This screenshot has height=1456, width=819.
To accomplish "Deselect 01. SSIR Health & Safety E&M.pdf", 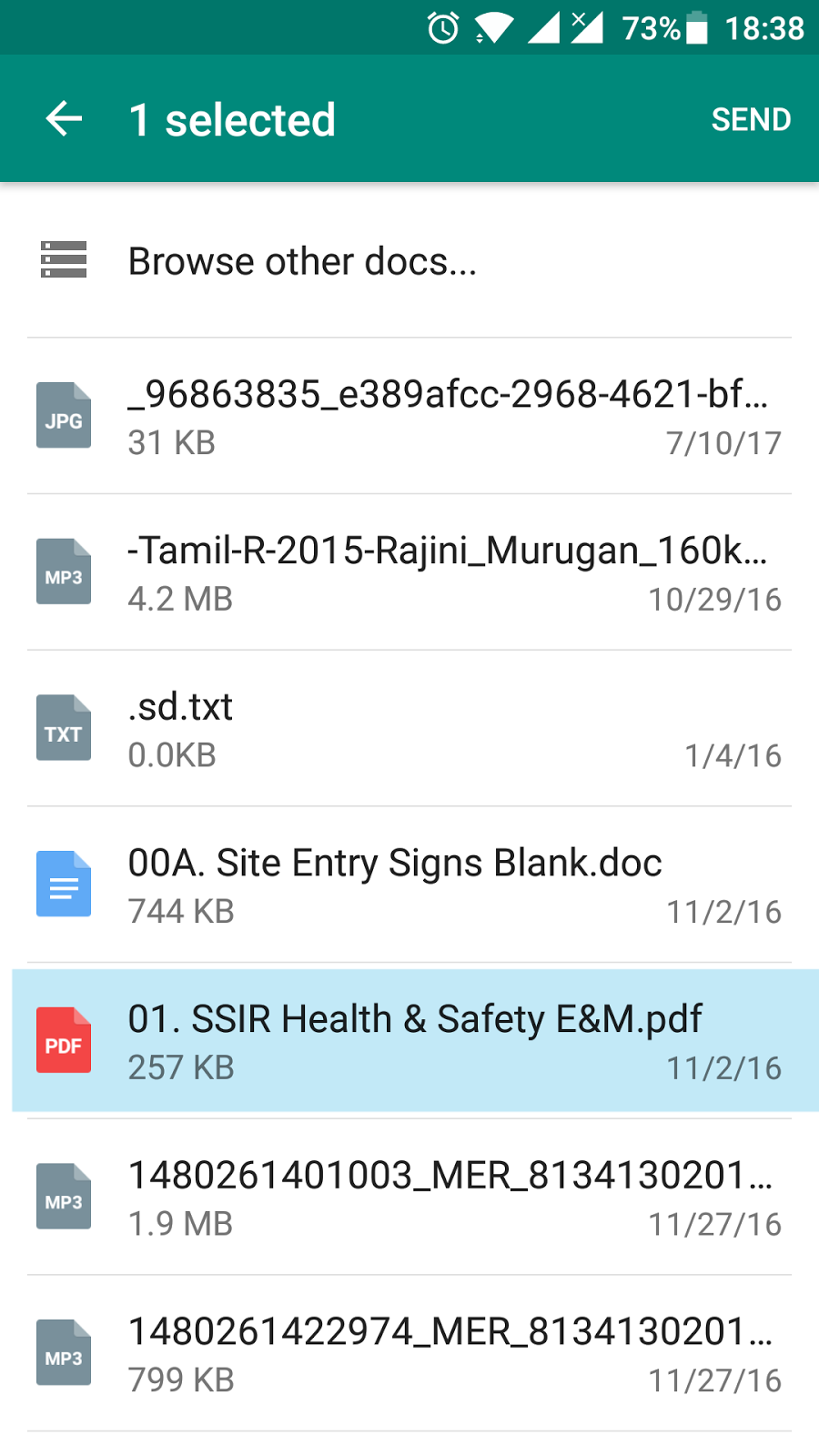I will pyautogui.click(x=409, y=1041).
